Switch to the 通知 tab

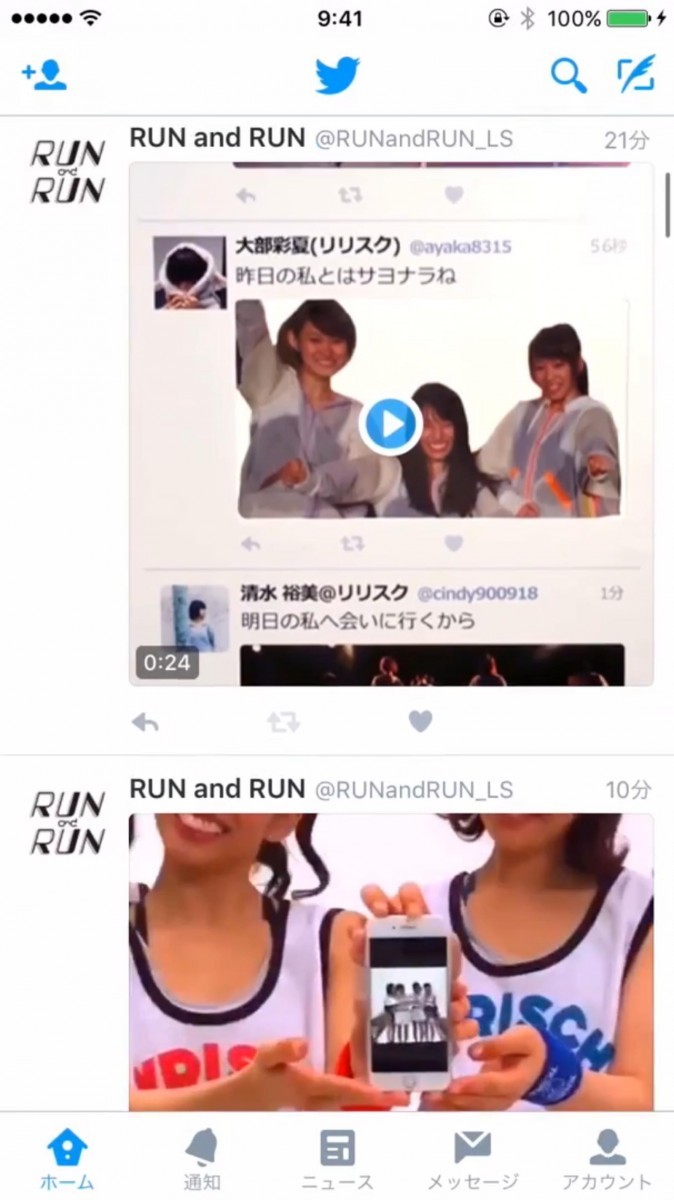click(202, 1160)
